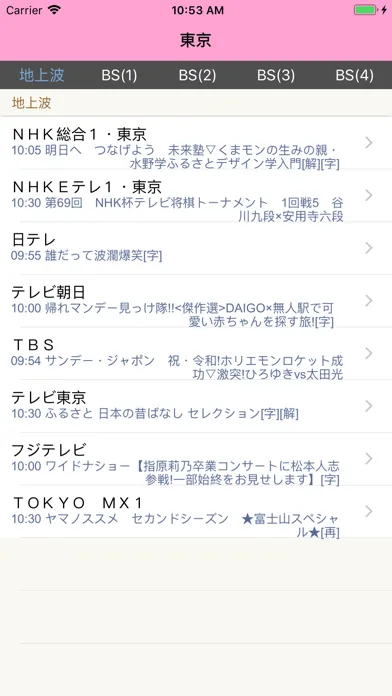Go to the BS(4) tab

[x=354, y=75]
